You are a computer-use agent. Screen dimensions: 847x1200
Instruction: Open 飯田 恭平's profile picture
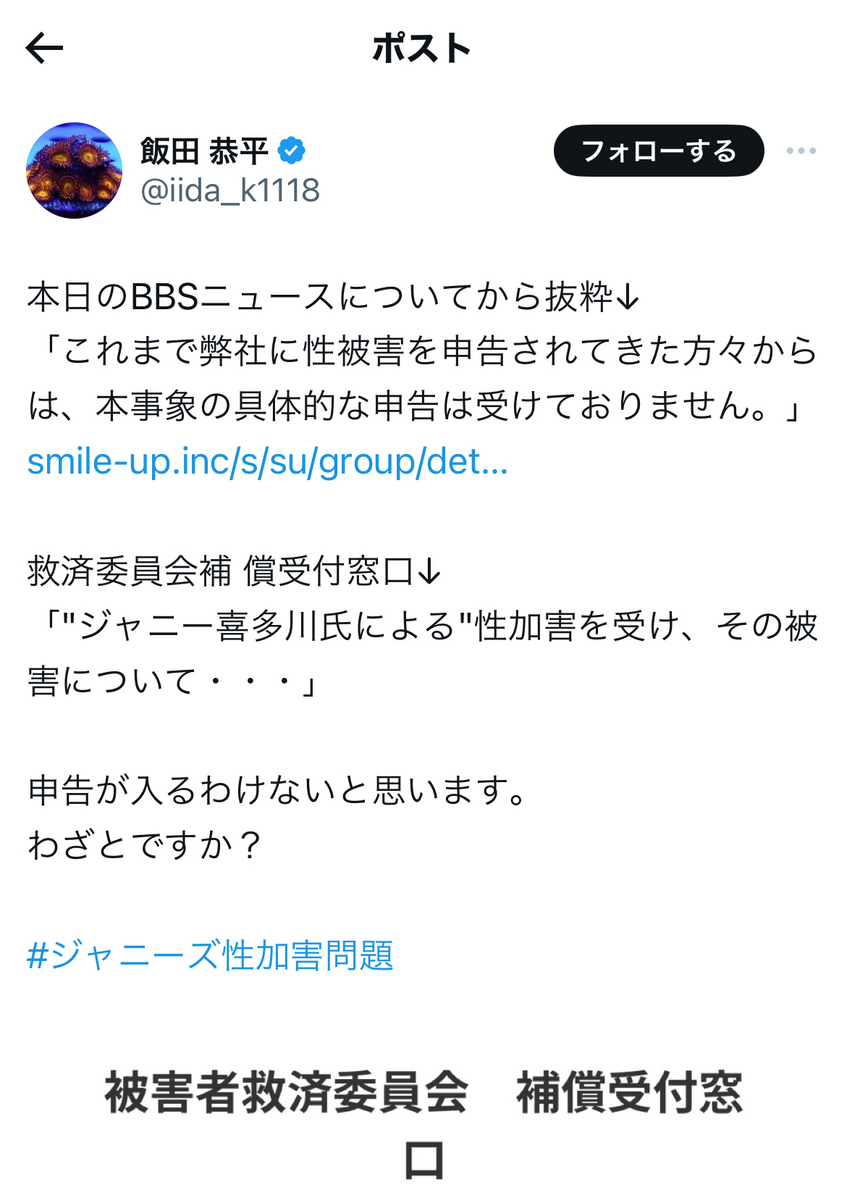(74, 170)
